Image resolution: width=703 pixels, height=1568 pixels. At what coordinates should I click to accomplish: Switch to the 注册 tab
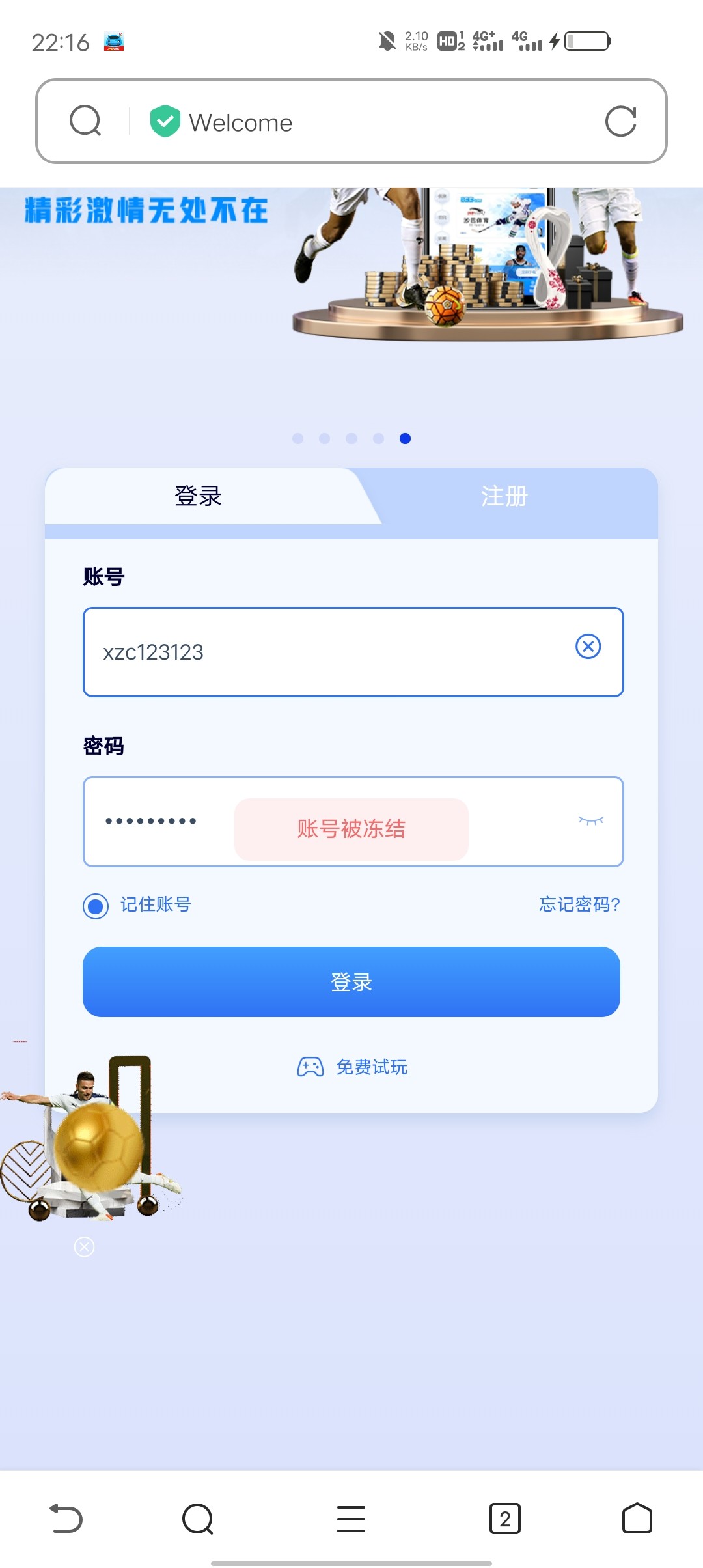click(x=504, y=496)
